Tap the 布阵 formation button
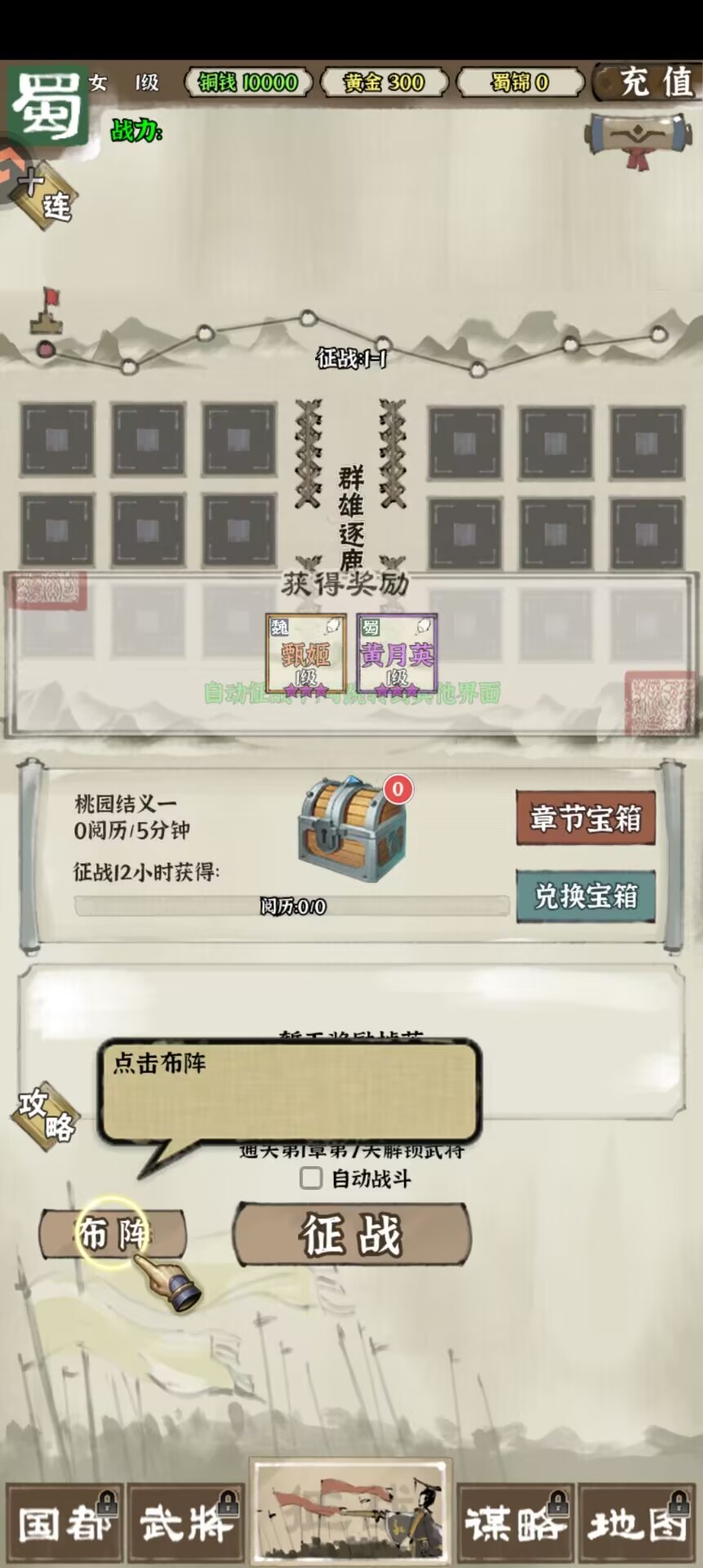The height and width of the screenshot is (1568, 703). (x=112, y=1234)
